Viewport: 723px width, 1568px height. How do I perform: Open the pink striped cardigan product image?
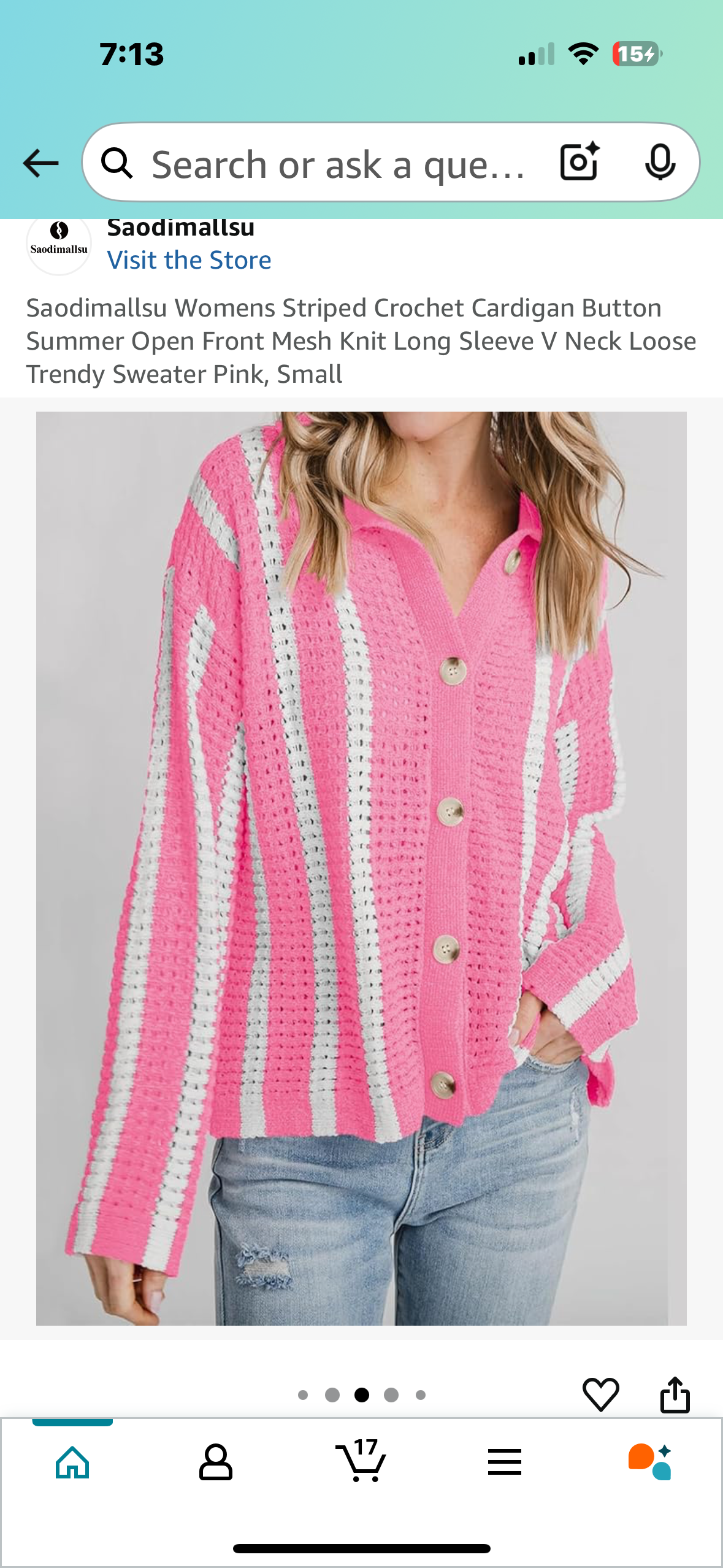[x=361, y=867]
